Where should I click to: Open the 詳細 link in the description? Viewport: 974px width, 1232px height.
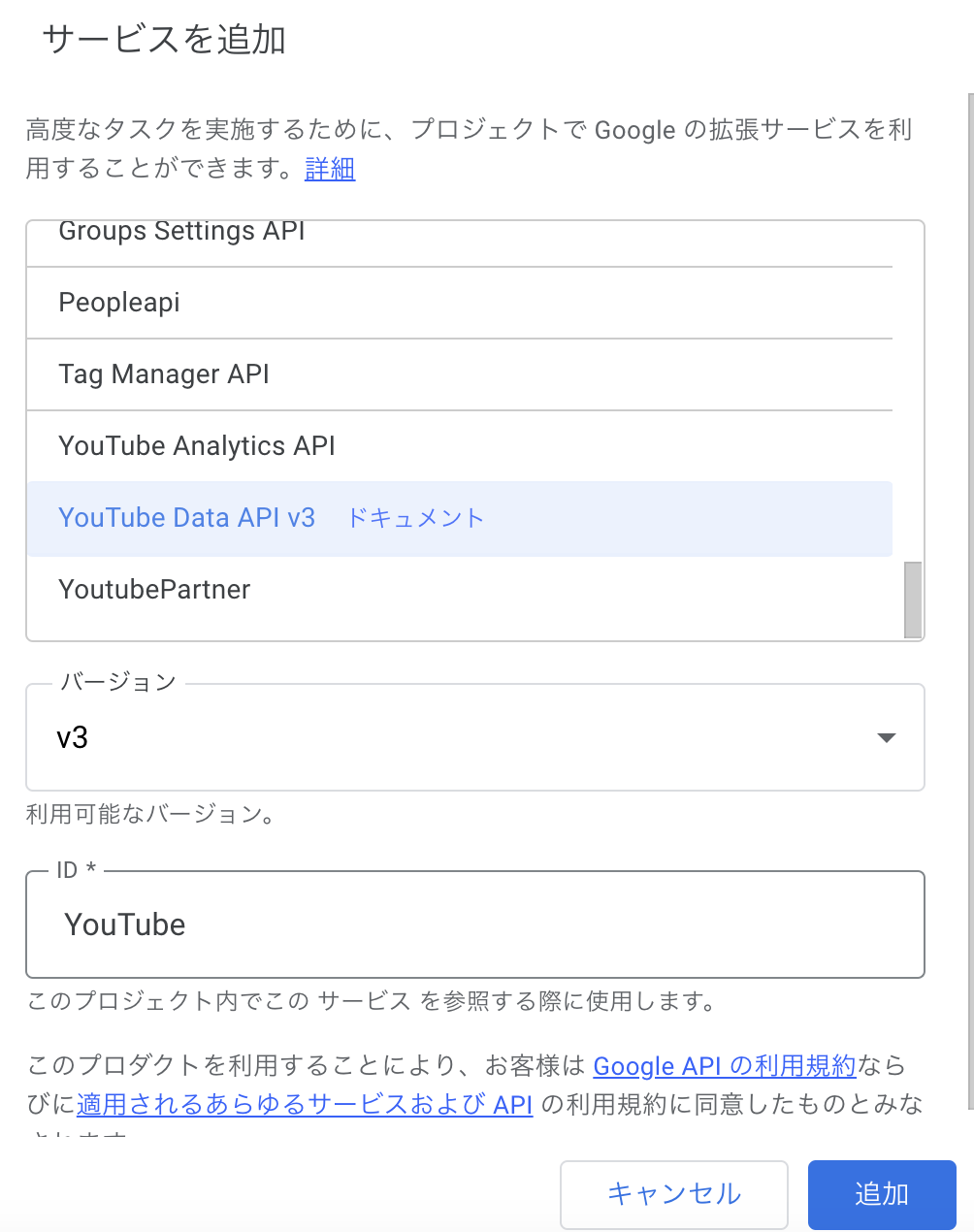(330, 170)
